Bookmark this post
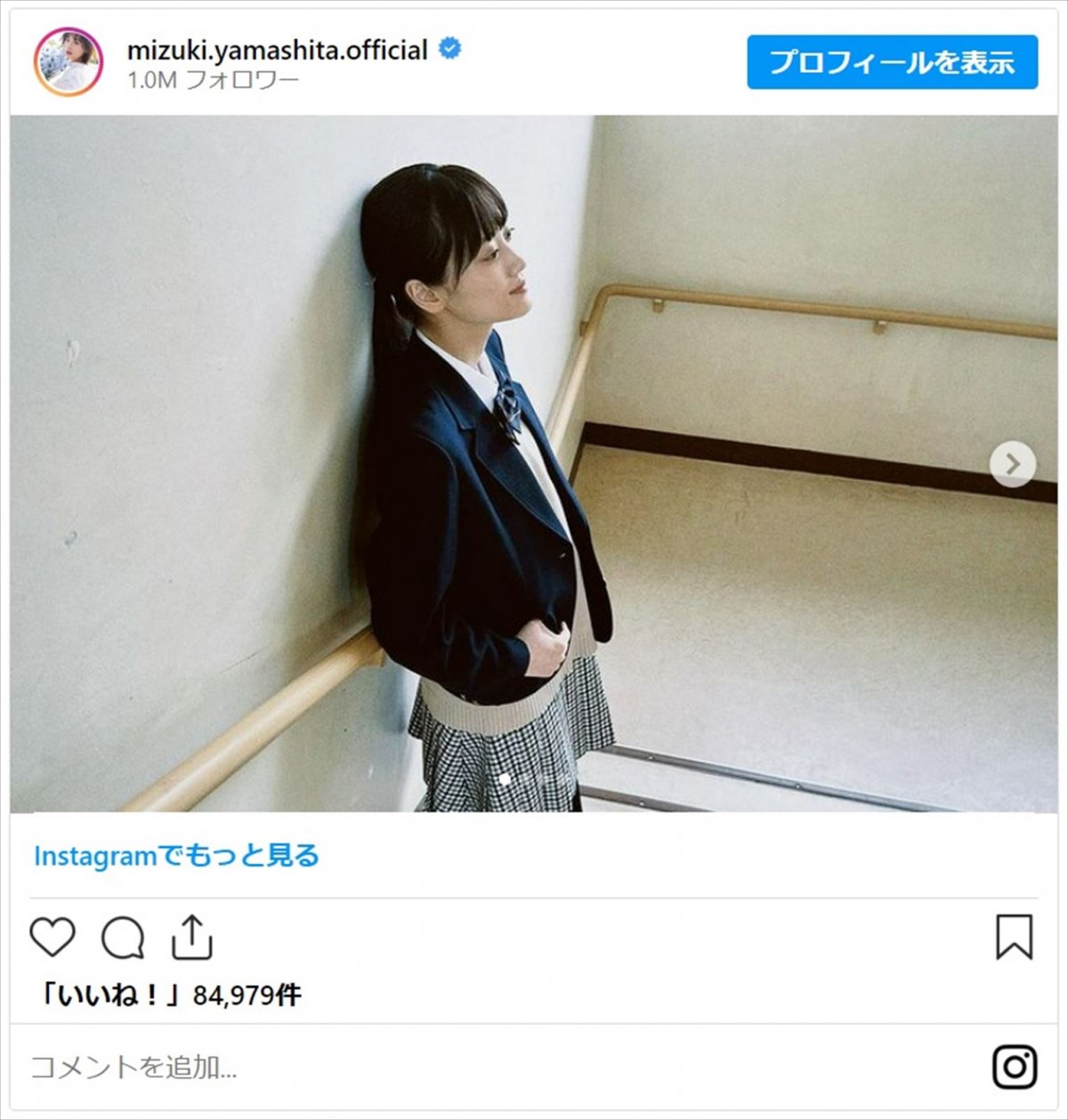 [x=1014, y=937]
